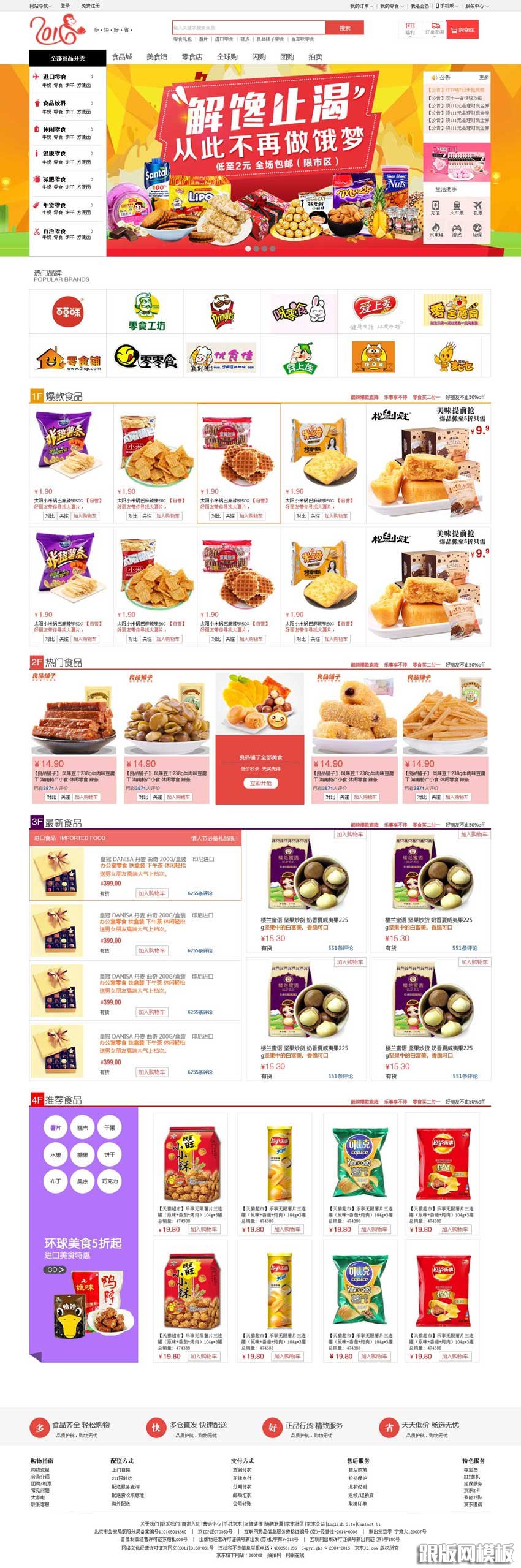Go to the 闪购 navigation tab
This screenshot has width=521, height=1568.
pyautogui.click(x=259, y=57)
